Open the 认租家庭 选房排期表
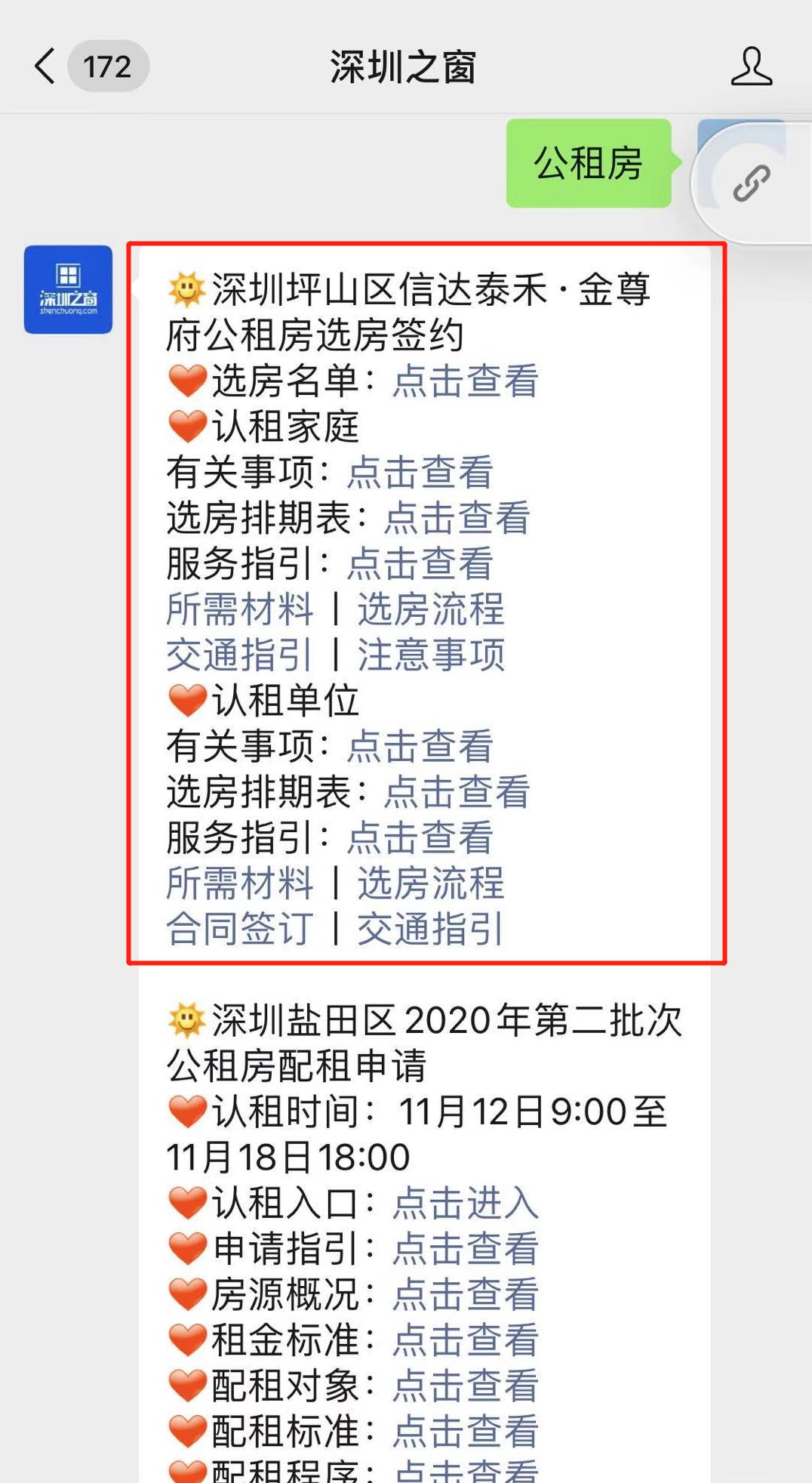 457,520
